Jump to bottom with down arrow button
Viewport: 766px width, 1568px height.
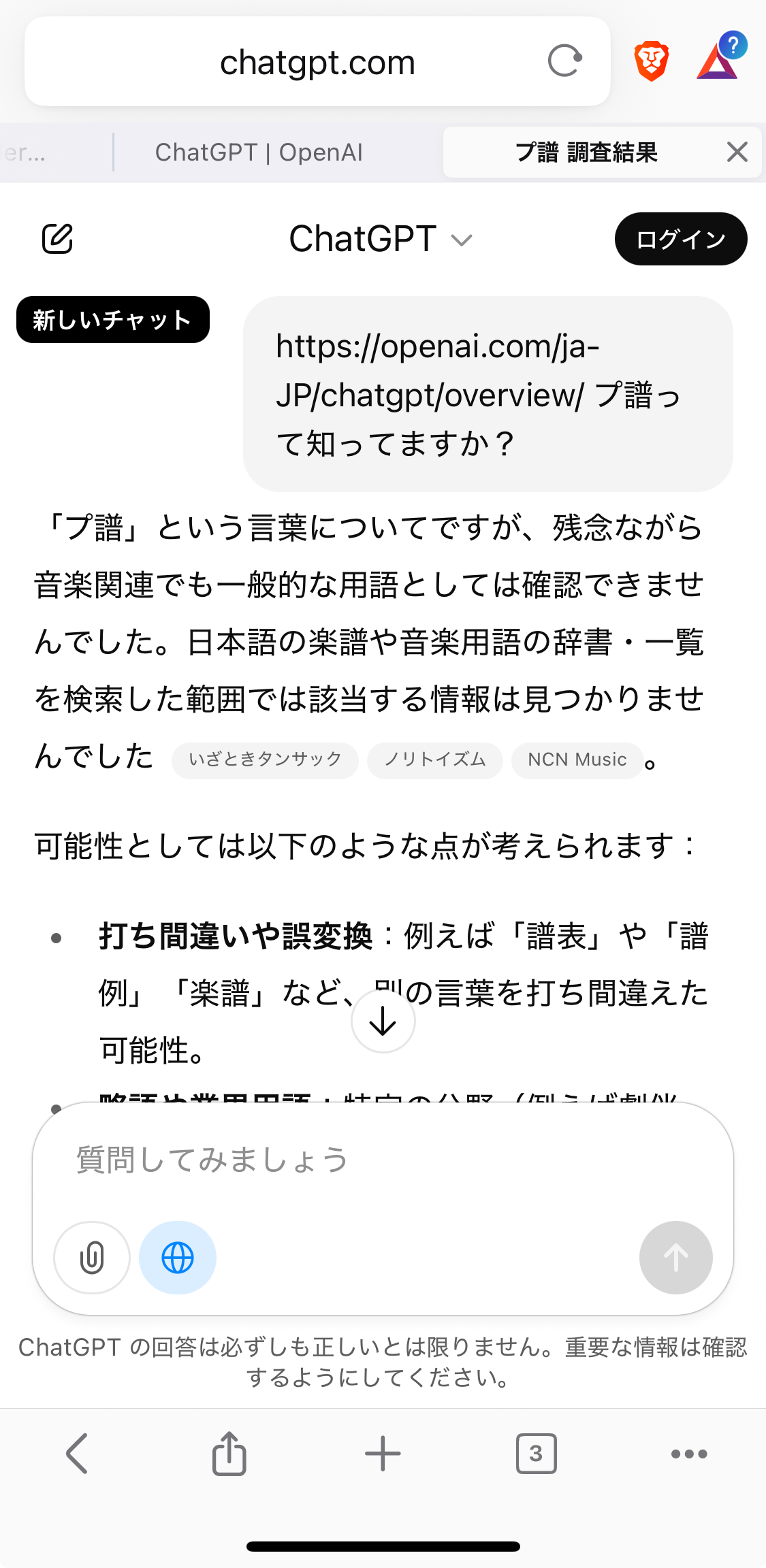click(x=383, y=1021)
